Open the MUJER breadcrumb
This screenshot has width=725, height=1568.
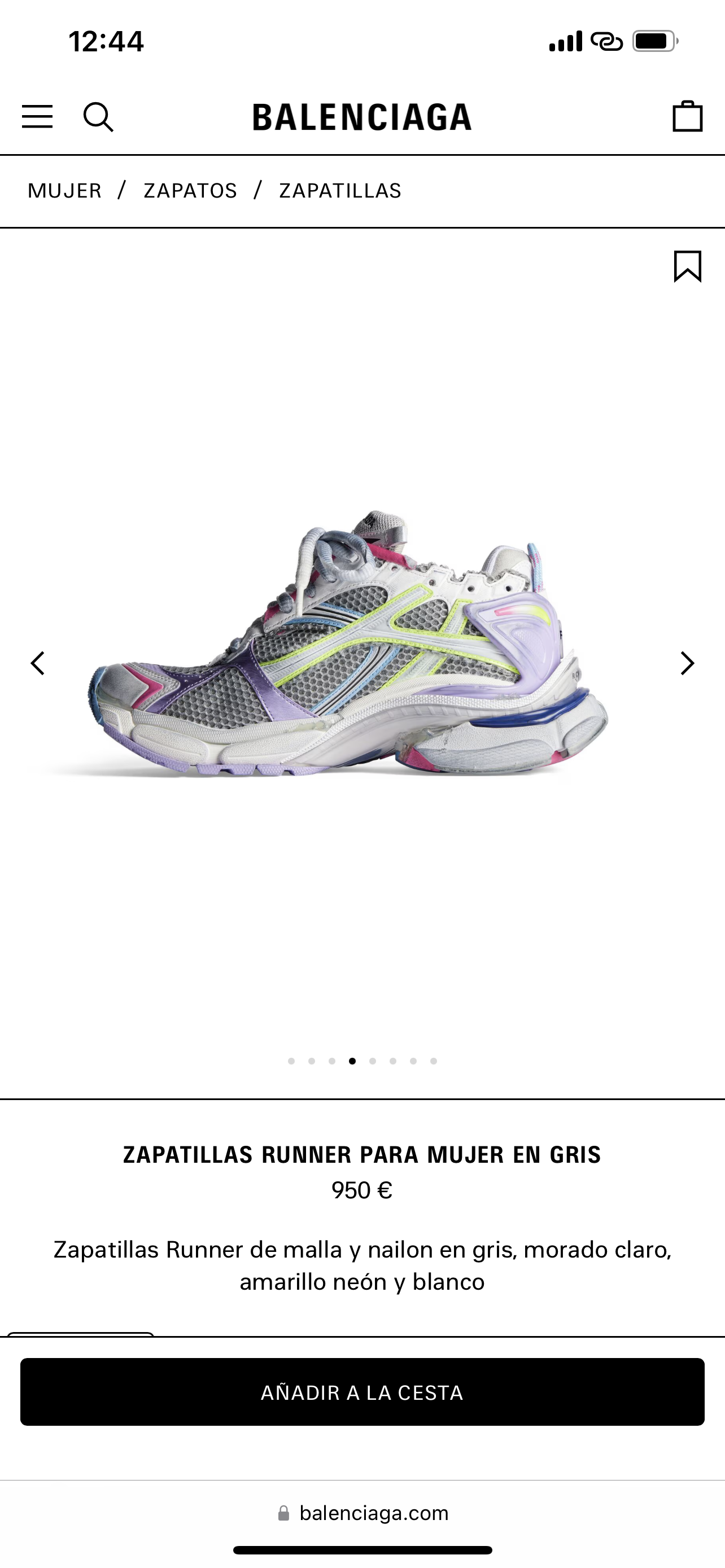coord(64,191)
